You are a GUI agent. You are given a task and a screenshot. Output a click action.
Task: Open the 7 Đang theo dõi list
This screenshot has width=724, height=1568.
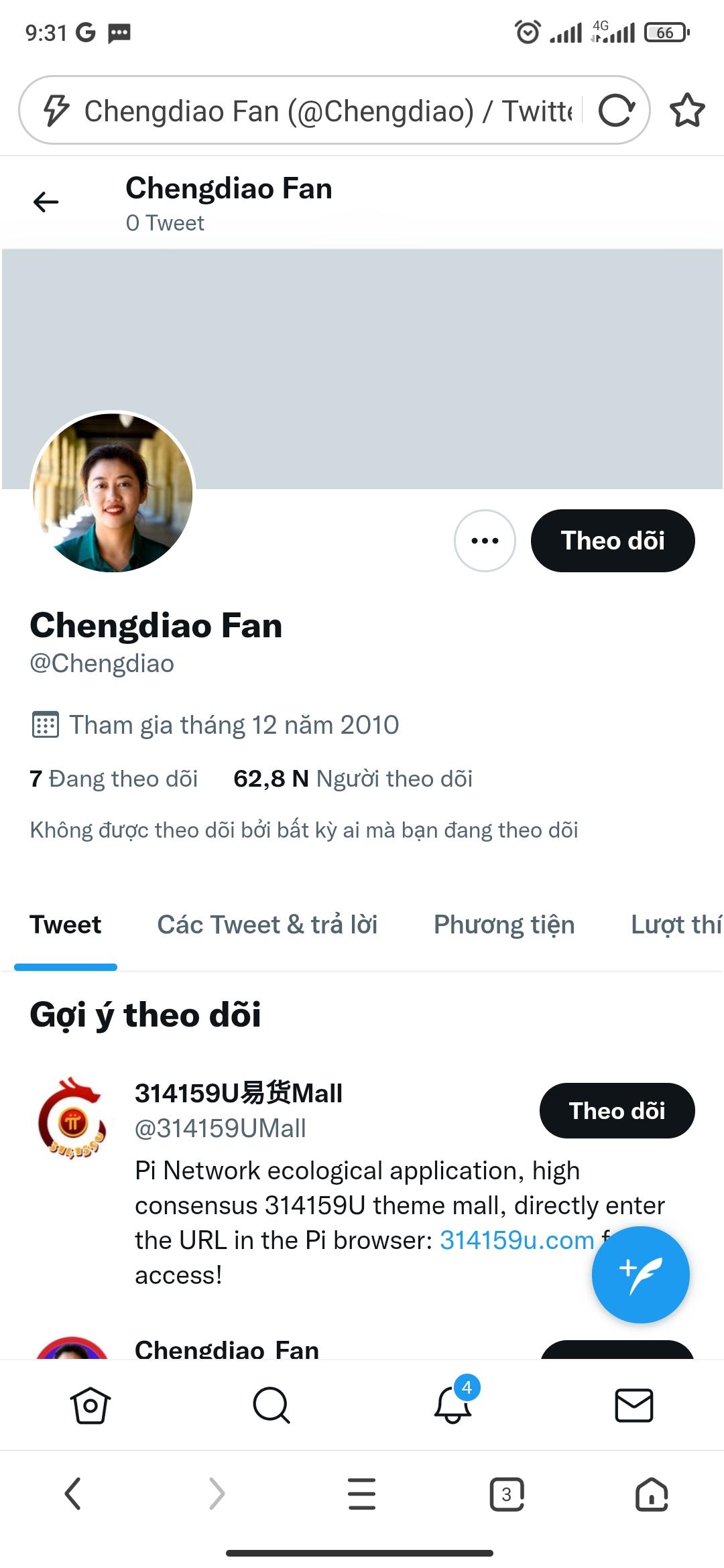(x=114, y=779)
